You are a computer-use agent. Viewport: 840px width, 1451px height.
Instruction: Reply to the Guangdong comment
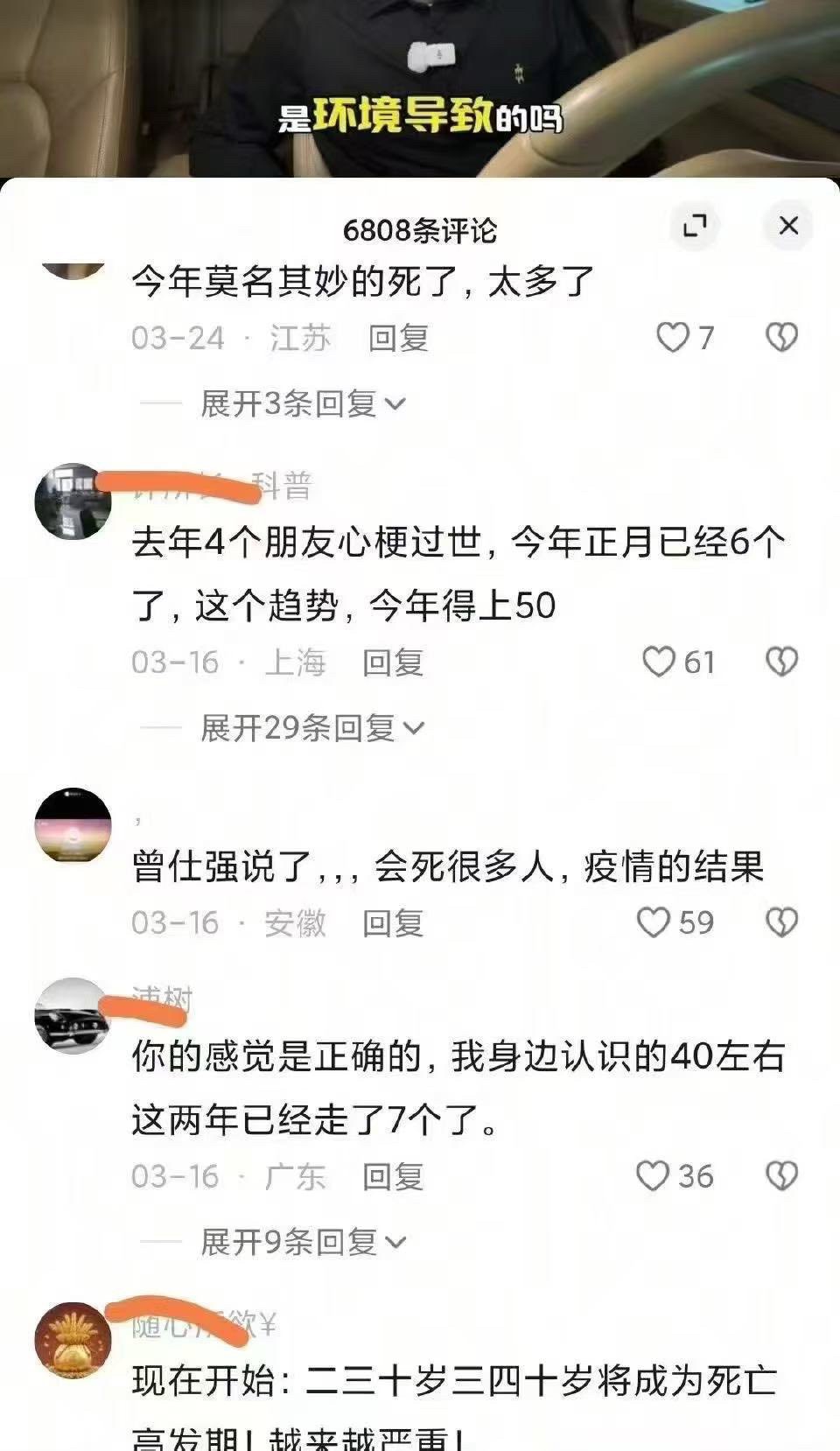(x=393, y=1176)
